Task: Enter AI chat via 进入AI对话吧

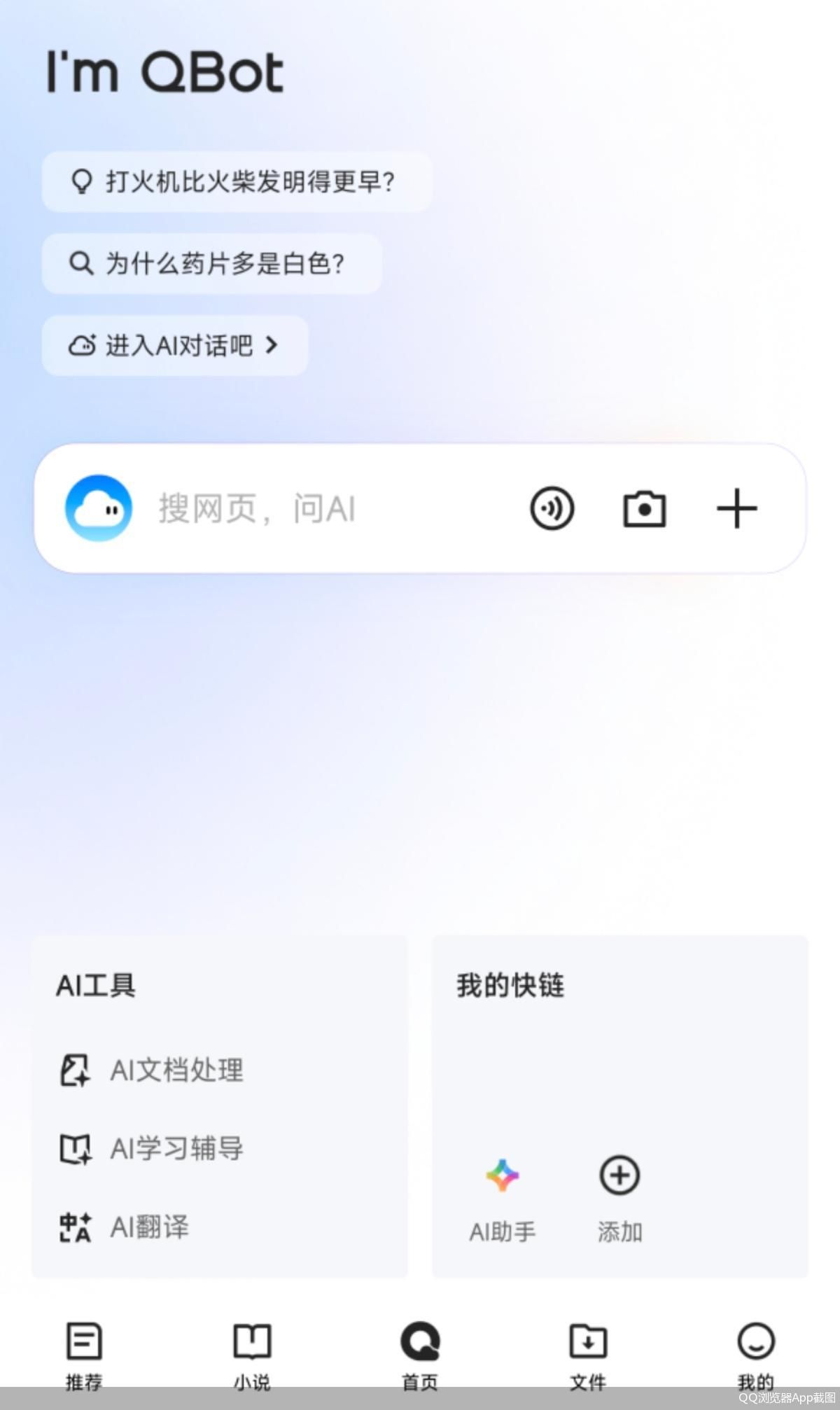Action: 175,345
